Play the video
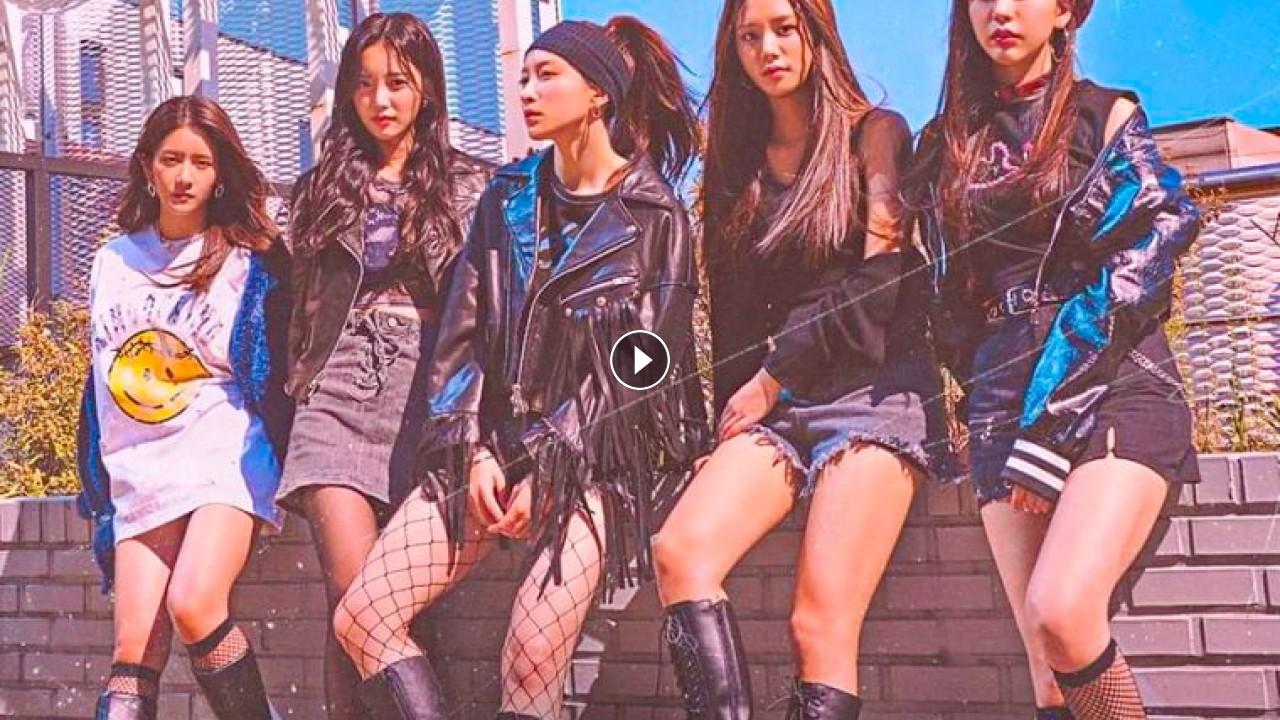The image size is (1280, 720). pos(640,360)
